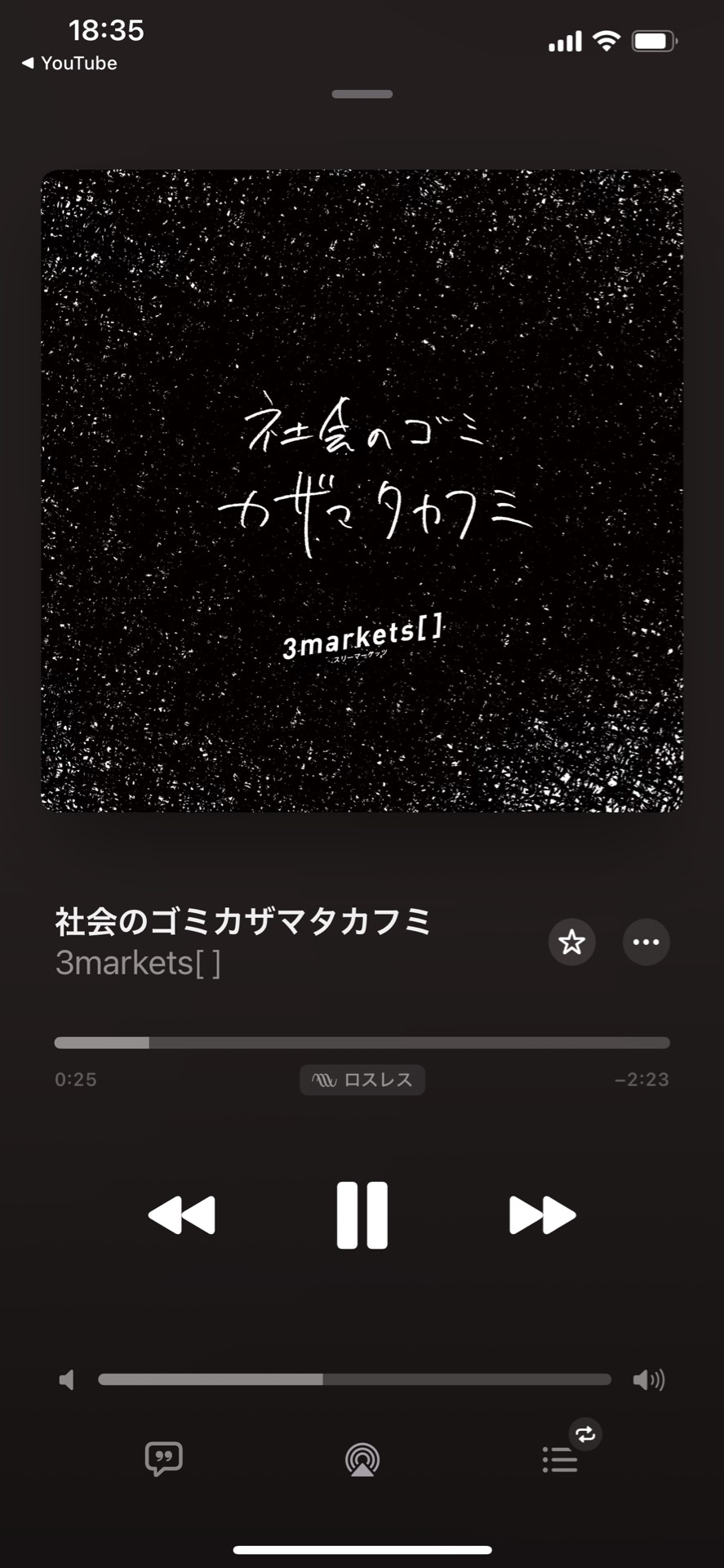Open the three-dot more options menu

[646, 942]
